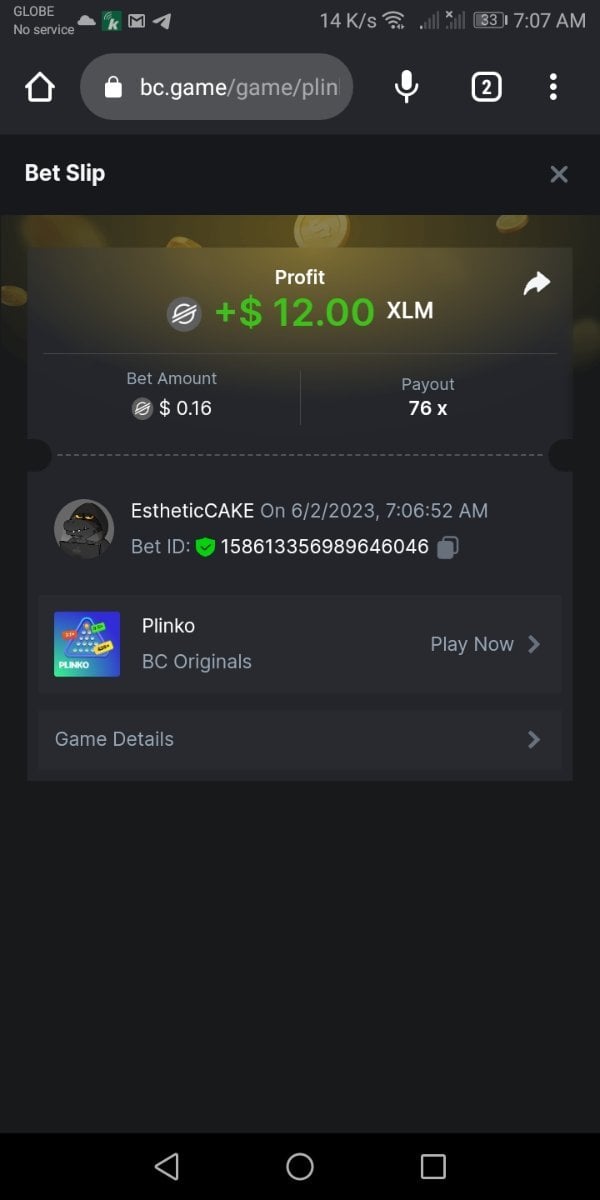Go back using system navigation
Viewport: 600px width, 1200px height.
(167, 1166)
